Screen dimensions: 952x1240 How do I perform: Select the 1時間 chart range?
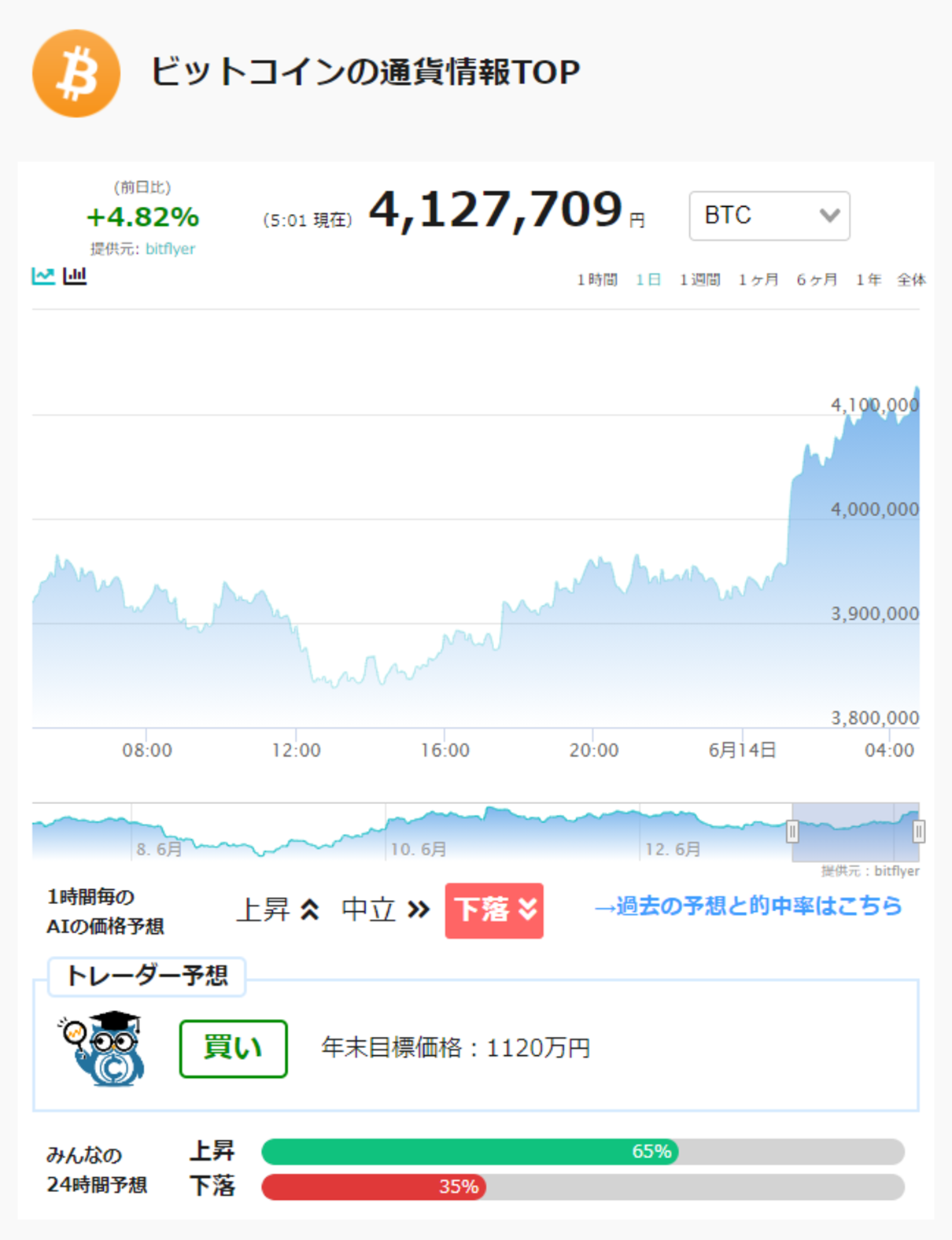(597, 280)
